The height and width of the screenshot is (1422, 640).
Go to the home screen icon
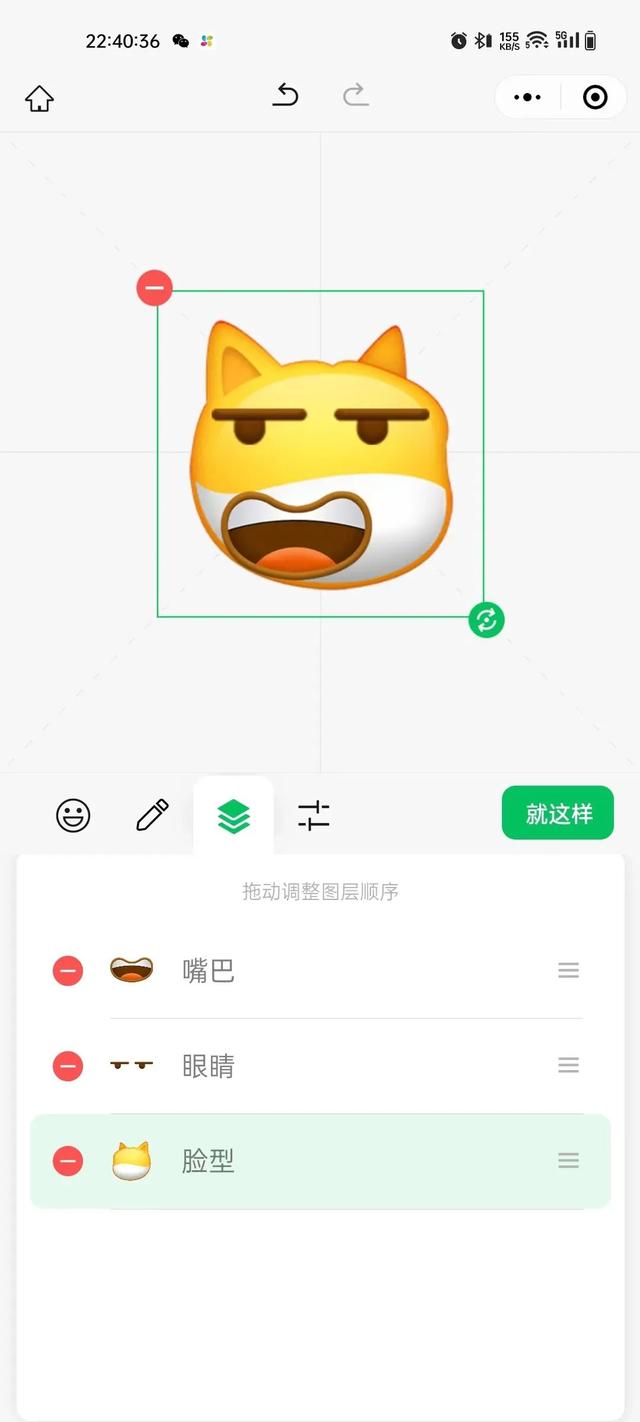pyautogui.click(x=39, y=98)
